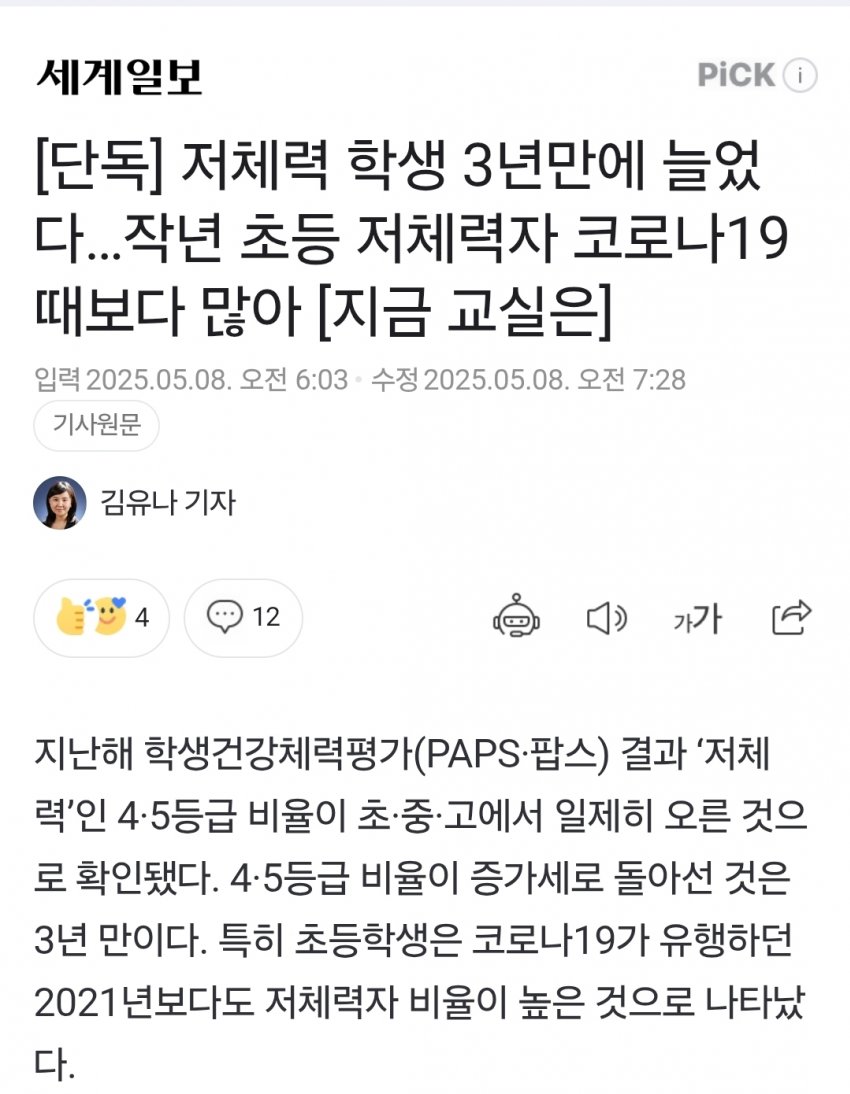Screen dimensions: 850x1094
Task: Open the PiCK info icon
Action: tap(800, 75)
